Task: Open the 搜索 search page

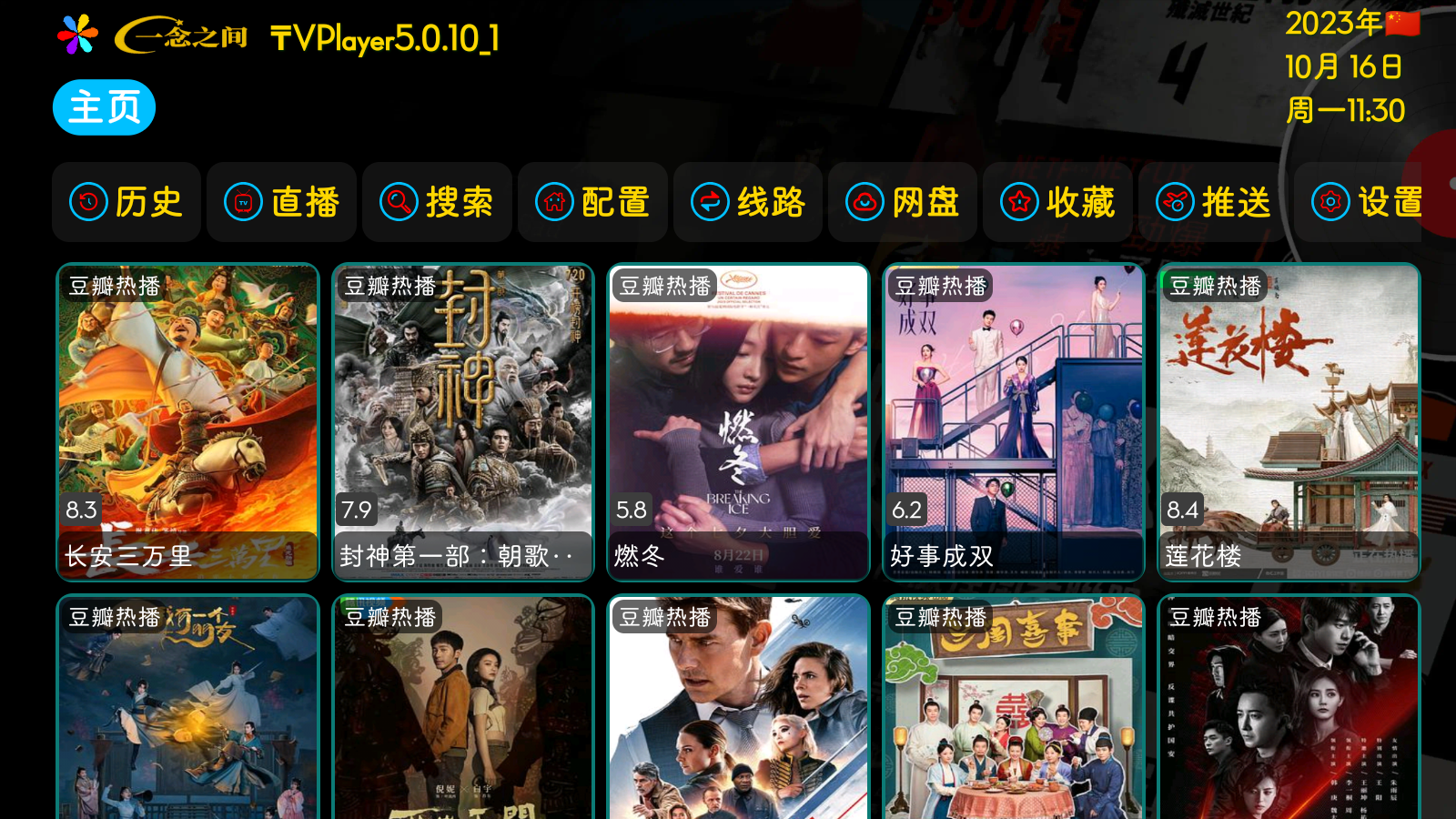Action: point(437,202)
